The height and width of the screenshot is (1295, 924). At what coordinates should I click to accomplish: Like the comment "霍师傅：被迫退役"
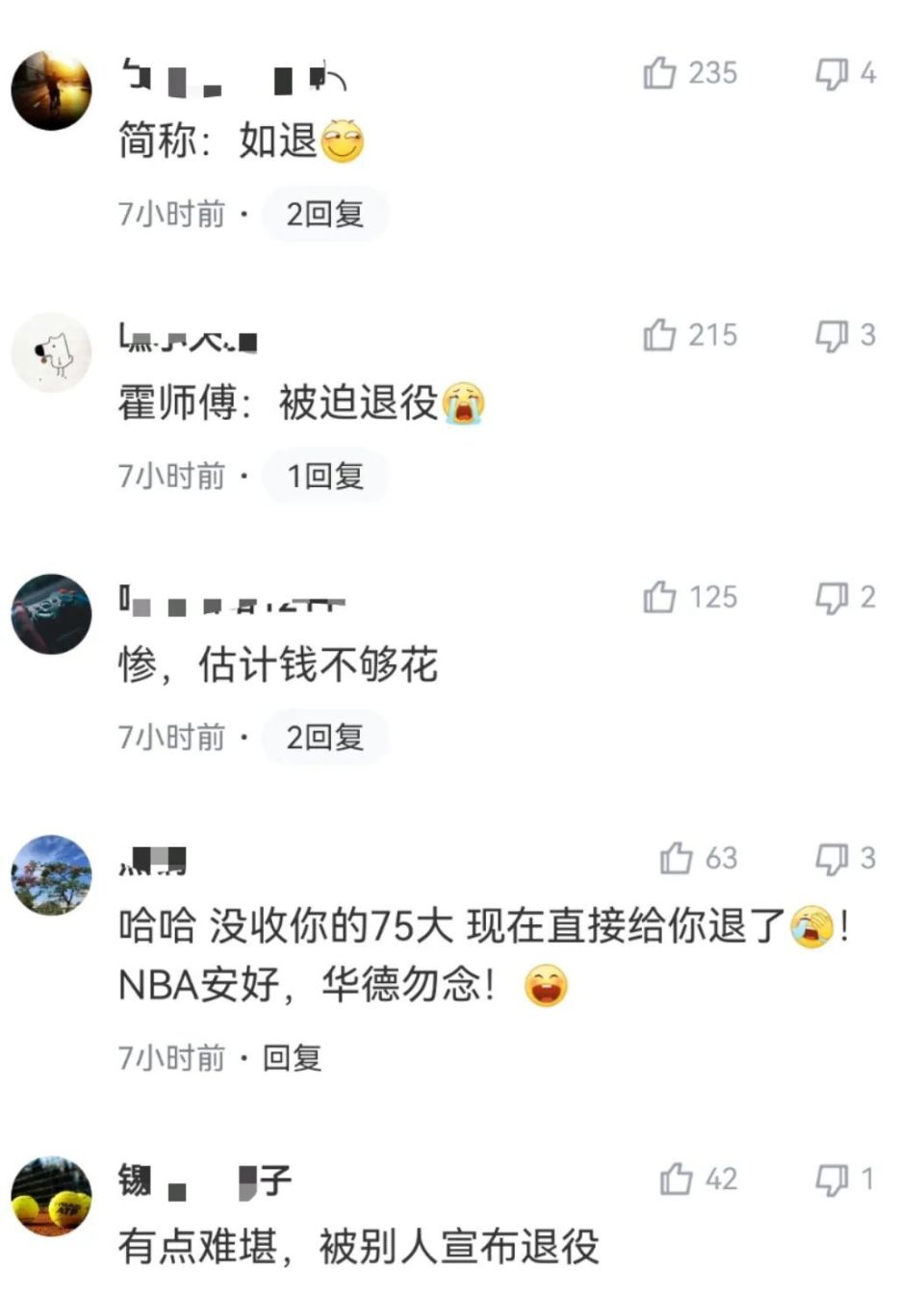(659, 335)
